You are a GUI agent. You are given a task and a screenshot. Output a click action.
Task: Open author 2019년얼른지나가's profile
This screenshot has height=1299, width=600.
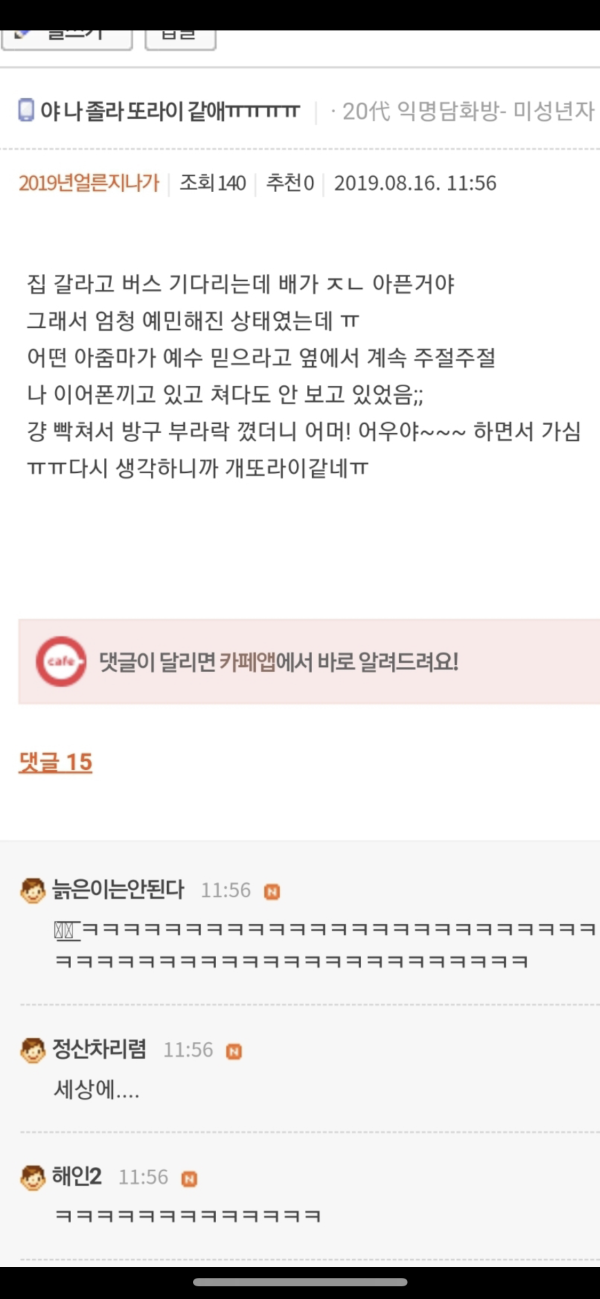88,183
